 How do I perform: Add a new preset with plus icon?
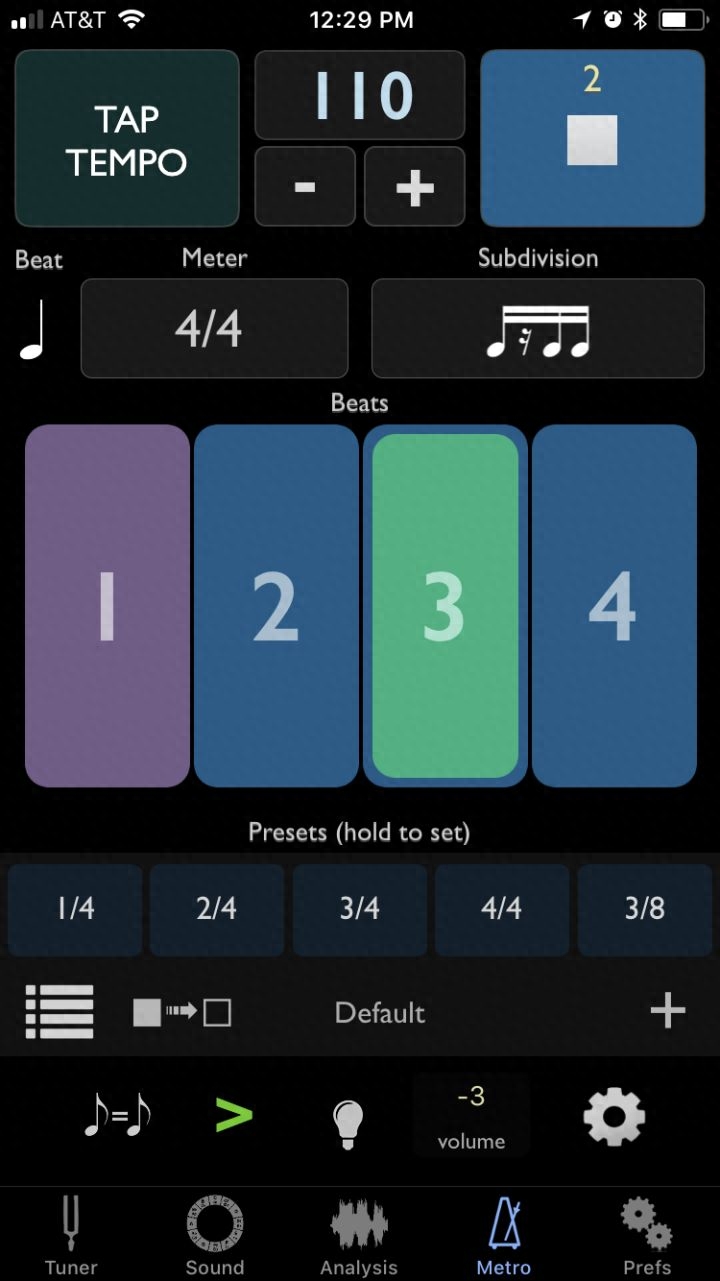667,1012
